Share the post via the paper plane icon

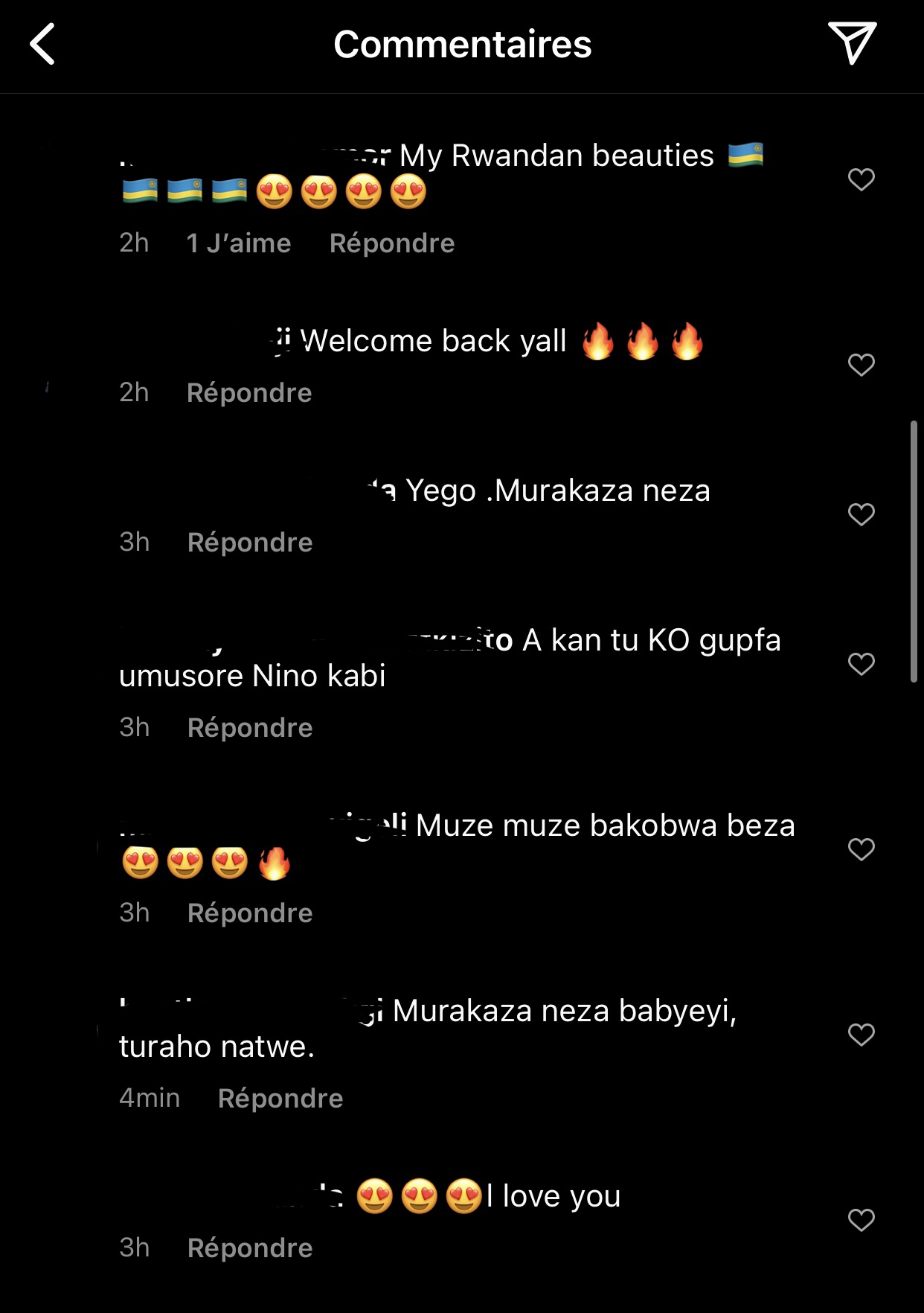(x=852, y=43)
